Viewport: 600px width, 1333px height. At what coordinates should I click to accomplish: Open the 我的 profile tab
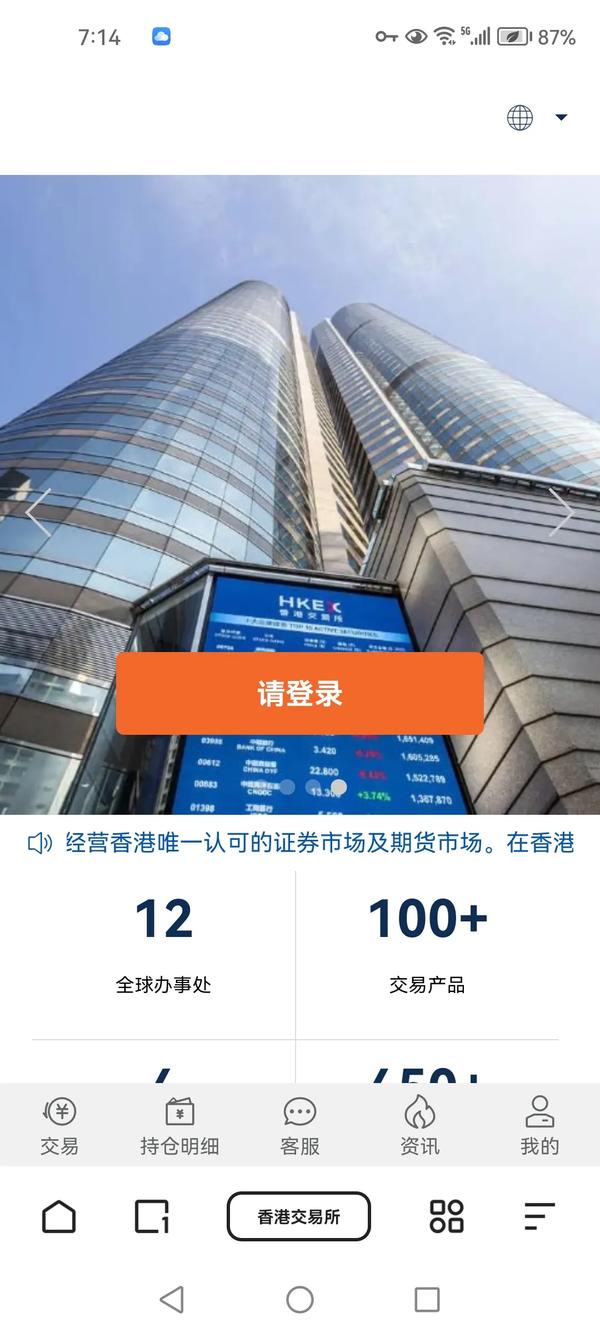[x=540, y=1126]
